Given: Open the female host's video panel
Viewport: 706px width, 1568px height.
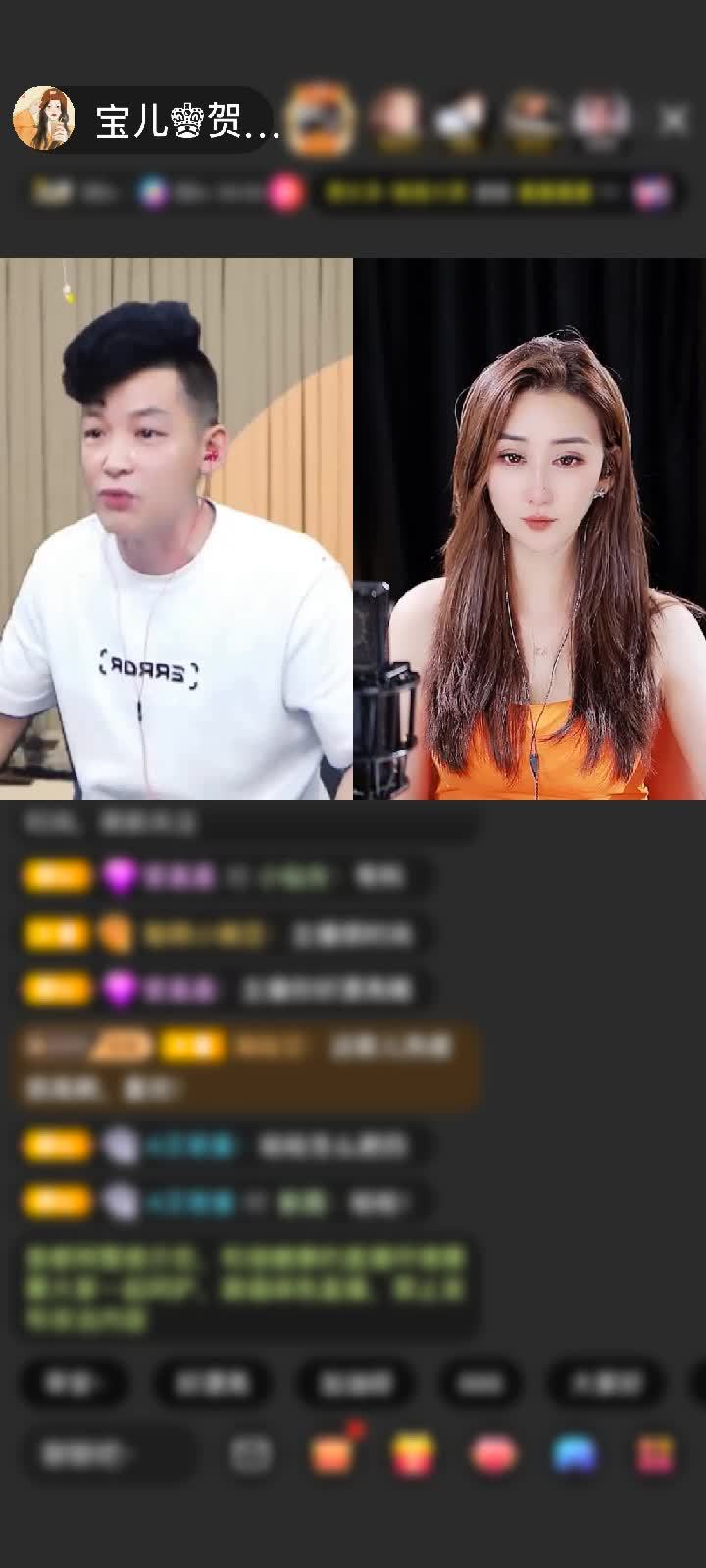Looking at the screenshot, I should [529, 529].
